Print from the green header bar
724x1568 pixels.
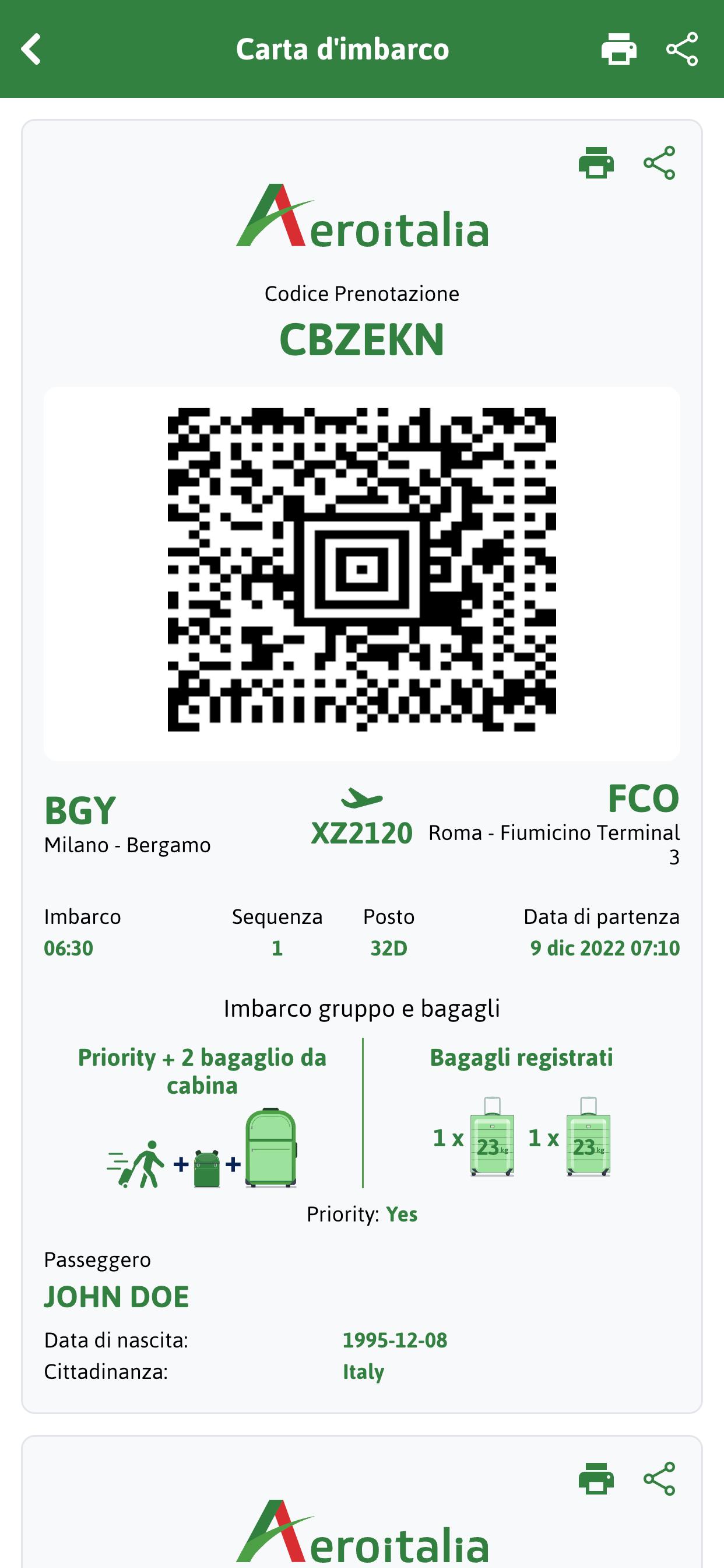[618, 50]
